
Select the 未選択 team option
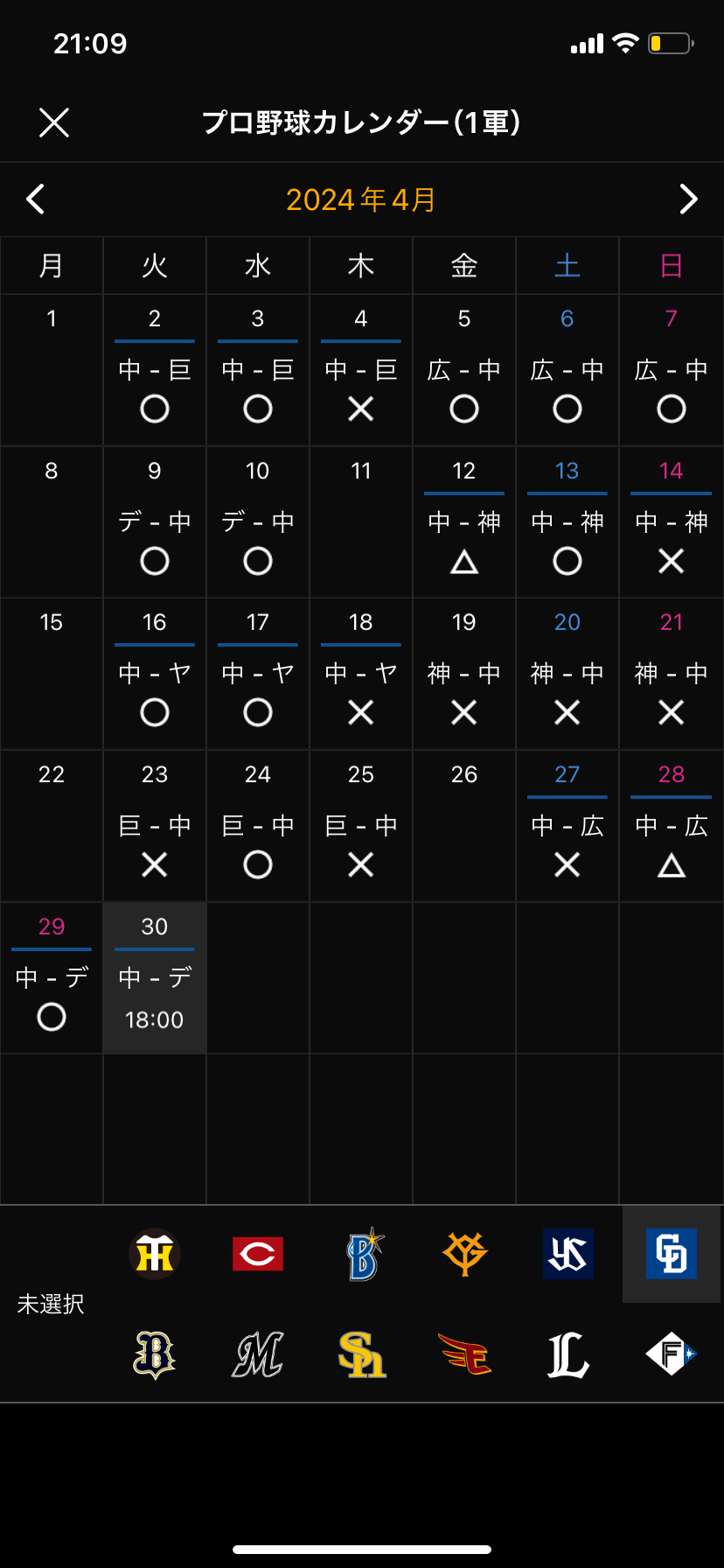(51, 1304)
